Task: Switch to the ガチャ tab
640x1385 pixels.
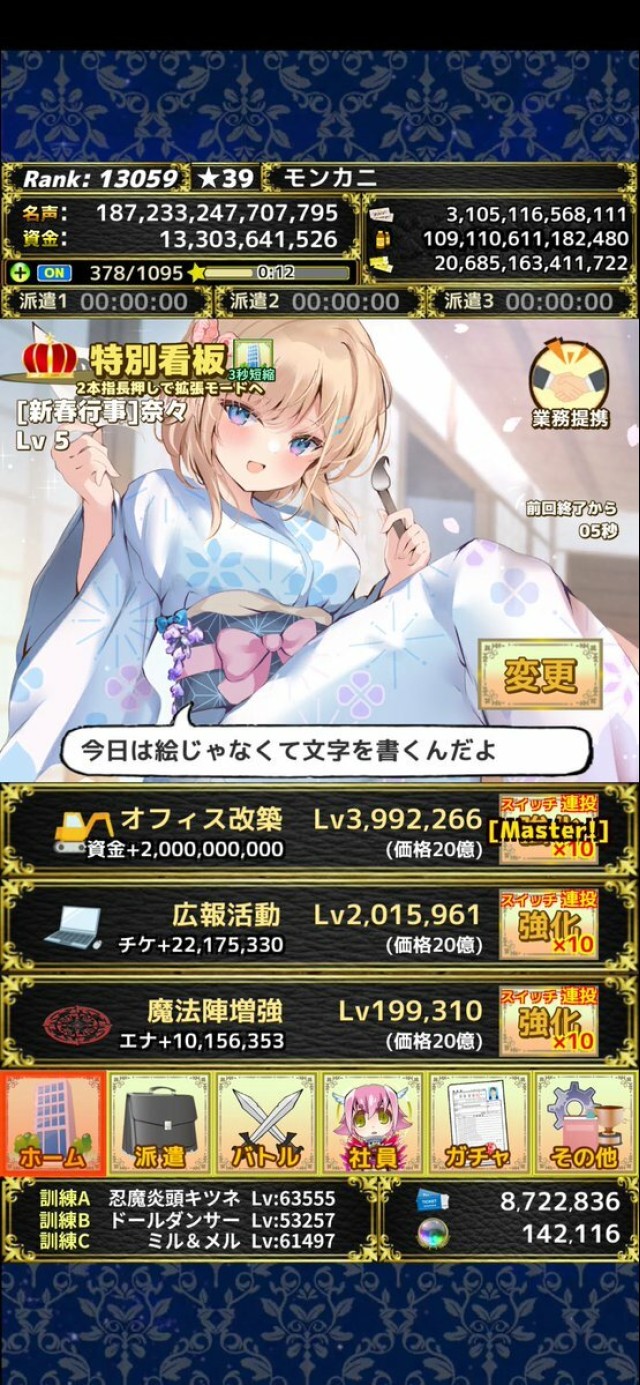Action: click(478, 1122)
